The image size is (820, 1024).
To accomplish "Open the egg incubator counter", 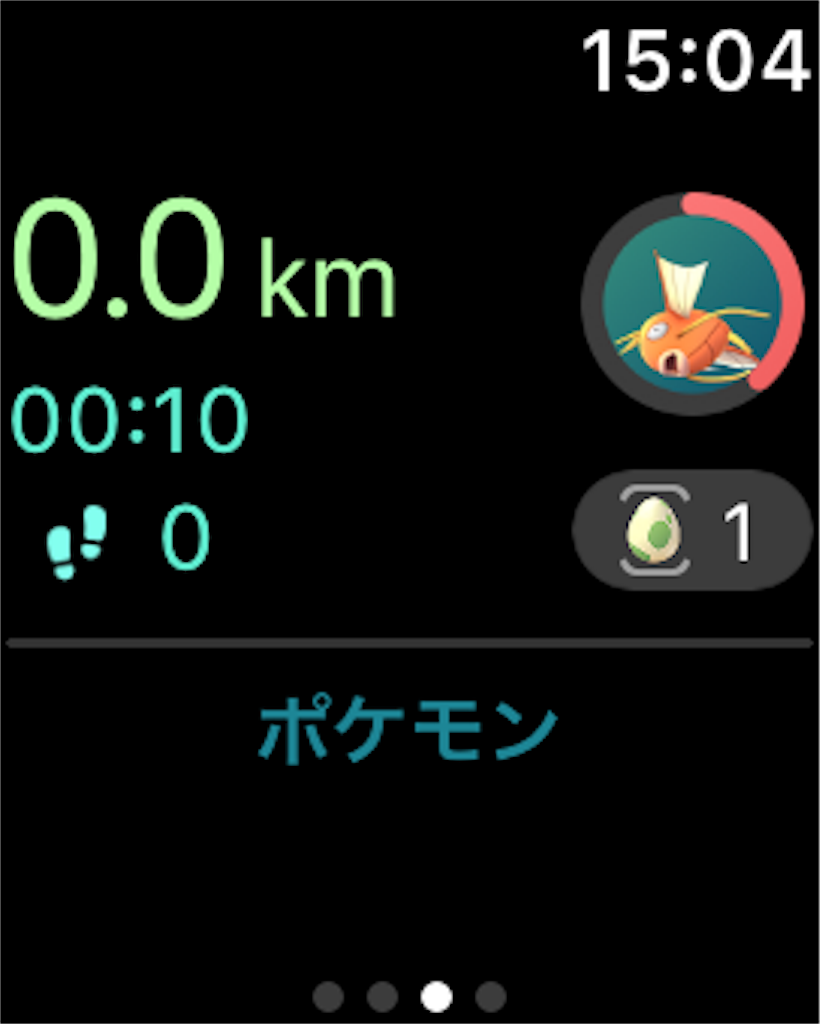I will 692,530.
